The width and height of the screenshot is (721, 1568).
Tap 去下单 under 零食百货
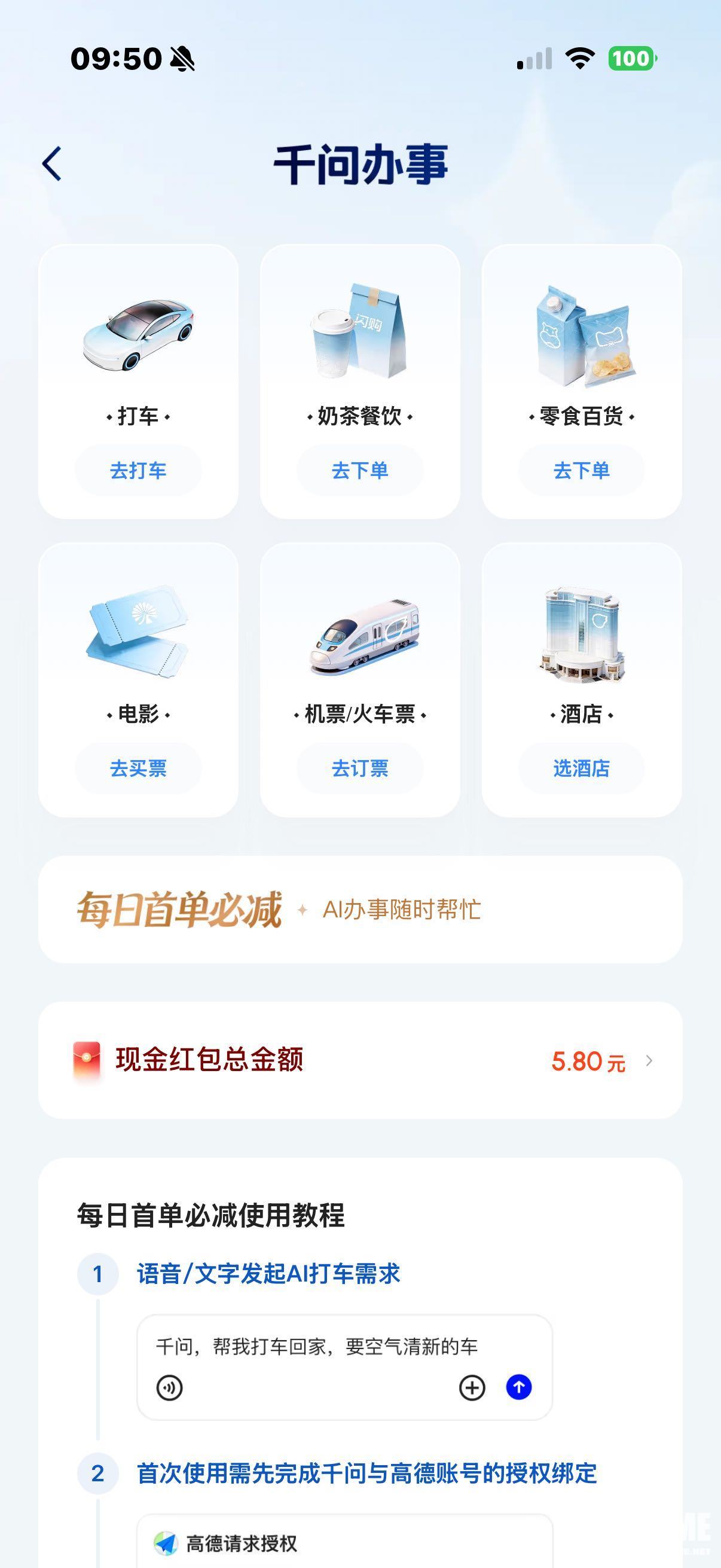581,471
